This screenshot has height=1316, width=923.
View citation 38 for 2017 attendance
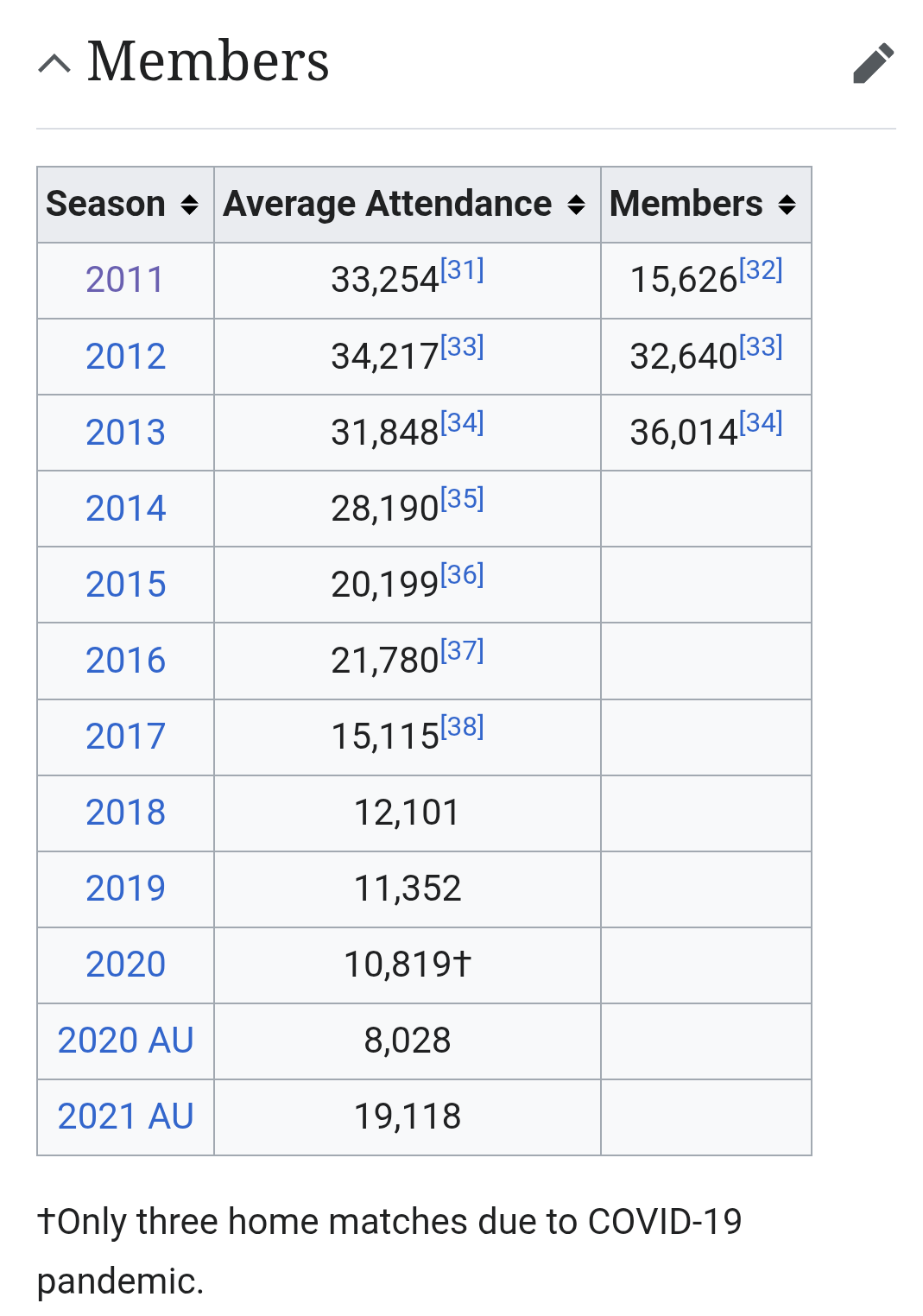pyautogui.click(x=462, y=726)
